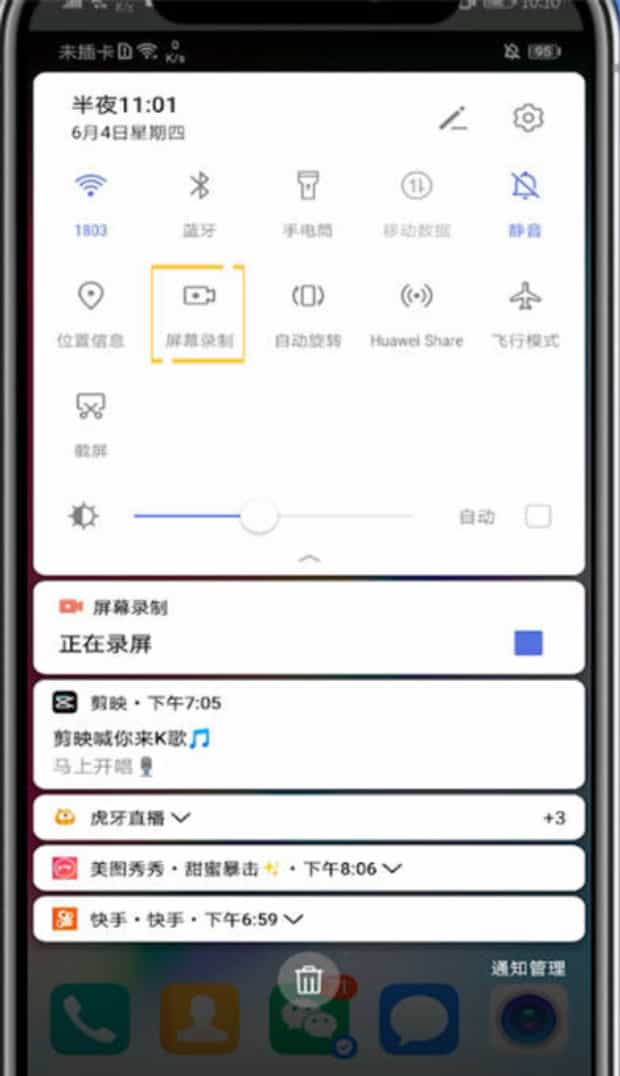Turn on the flashlight (手电筒)
620x1076 pixels.
307,187
